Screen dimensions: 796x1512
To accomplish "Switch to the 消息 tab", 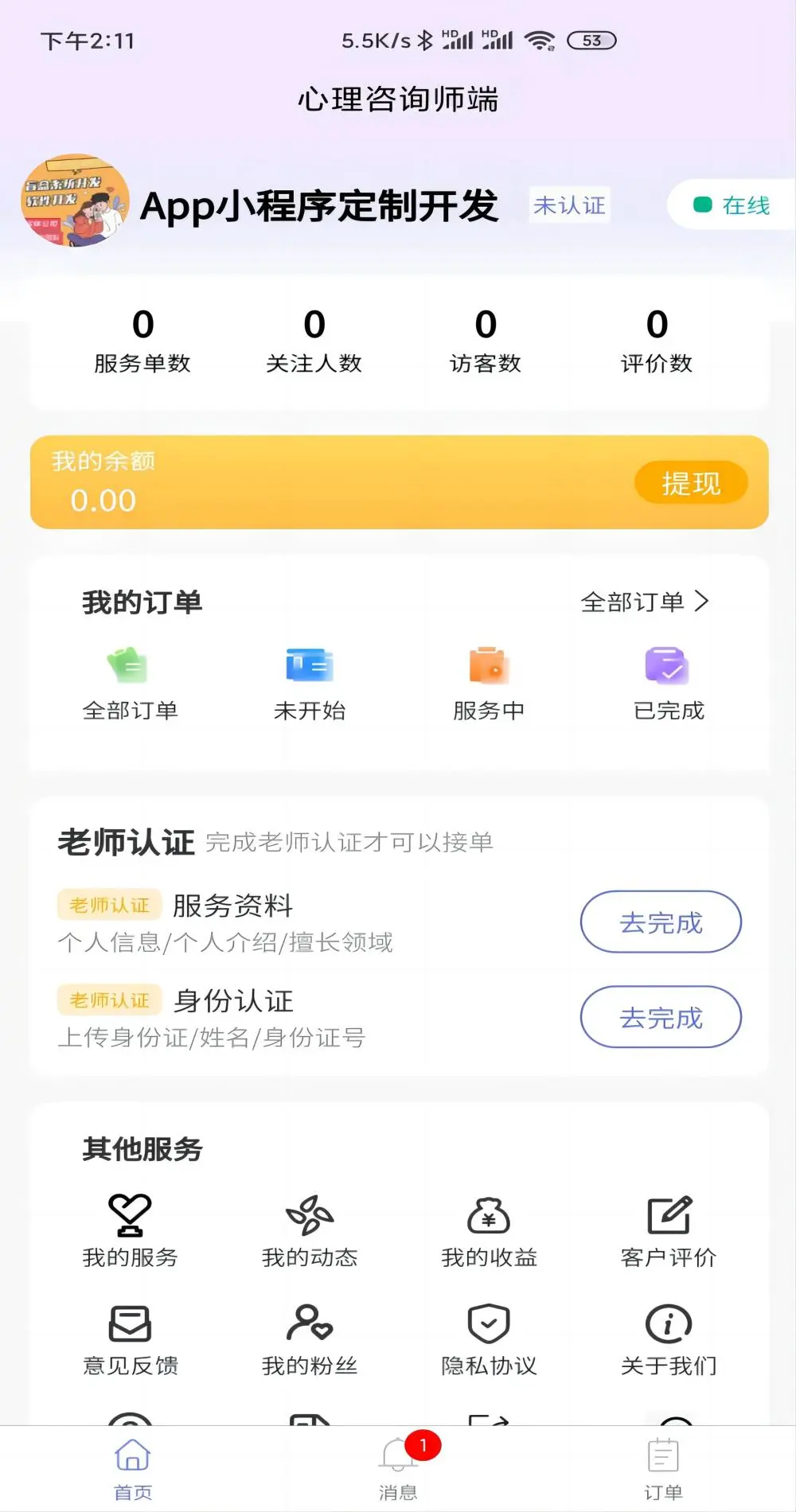I will 398,1470.
